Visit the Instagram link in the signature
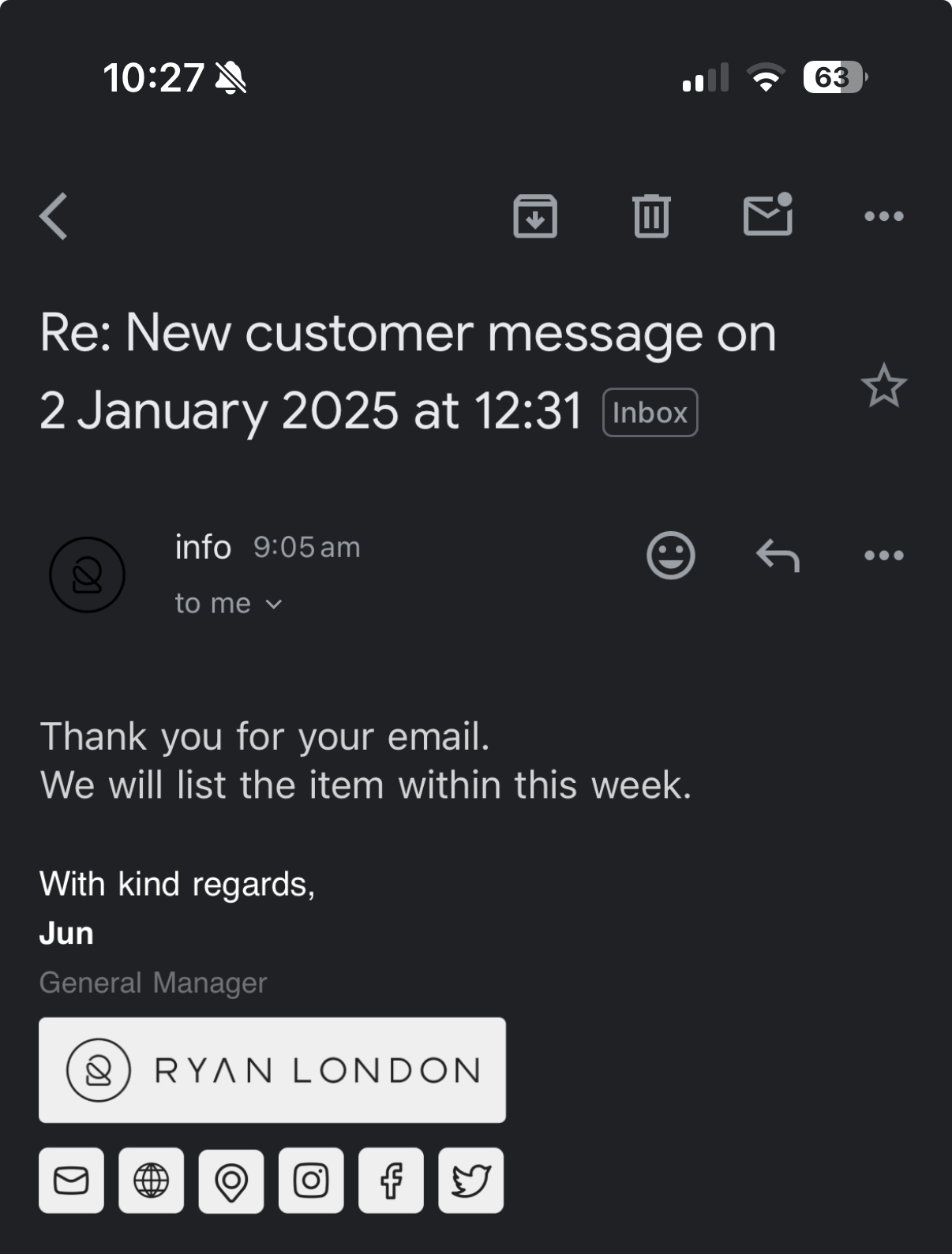 click(311, 1181)
